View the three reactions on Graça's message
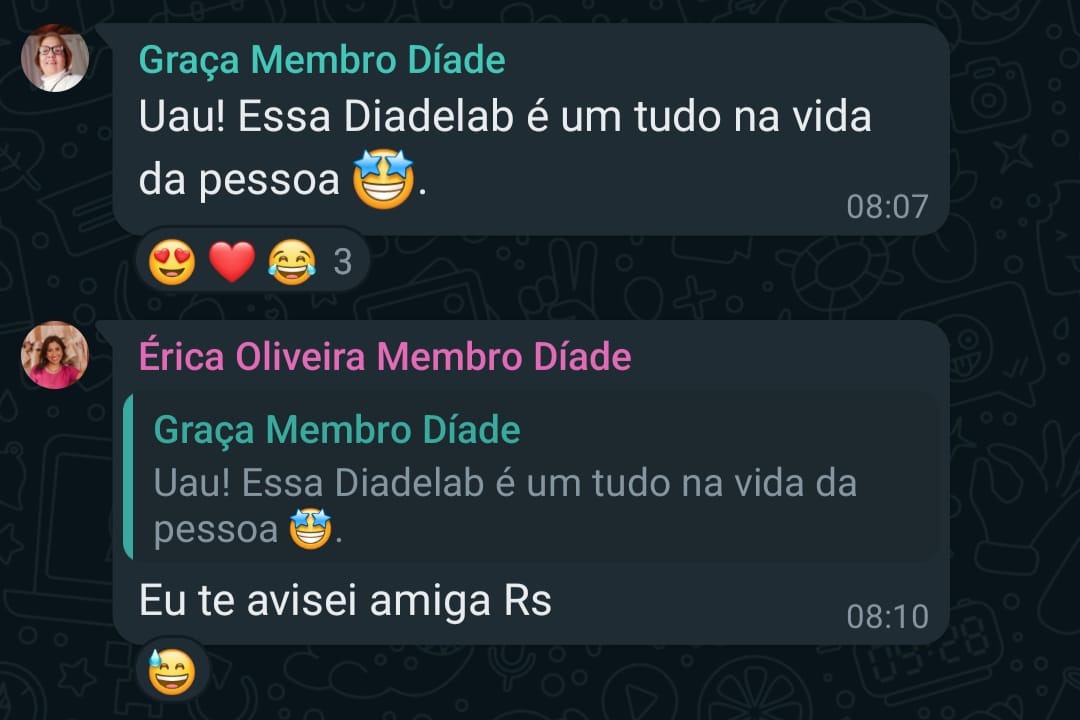Screen dimensions: 1080x720 tap(251, 263)
